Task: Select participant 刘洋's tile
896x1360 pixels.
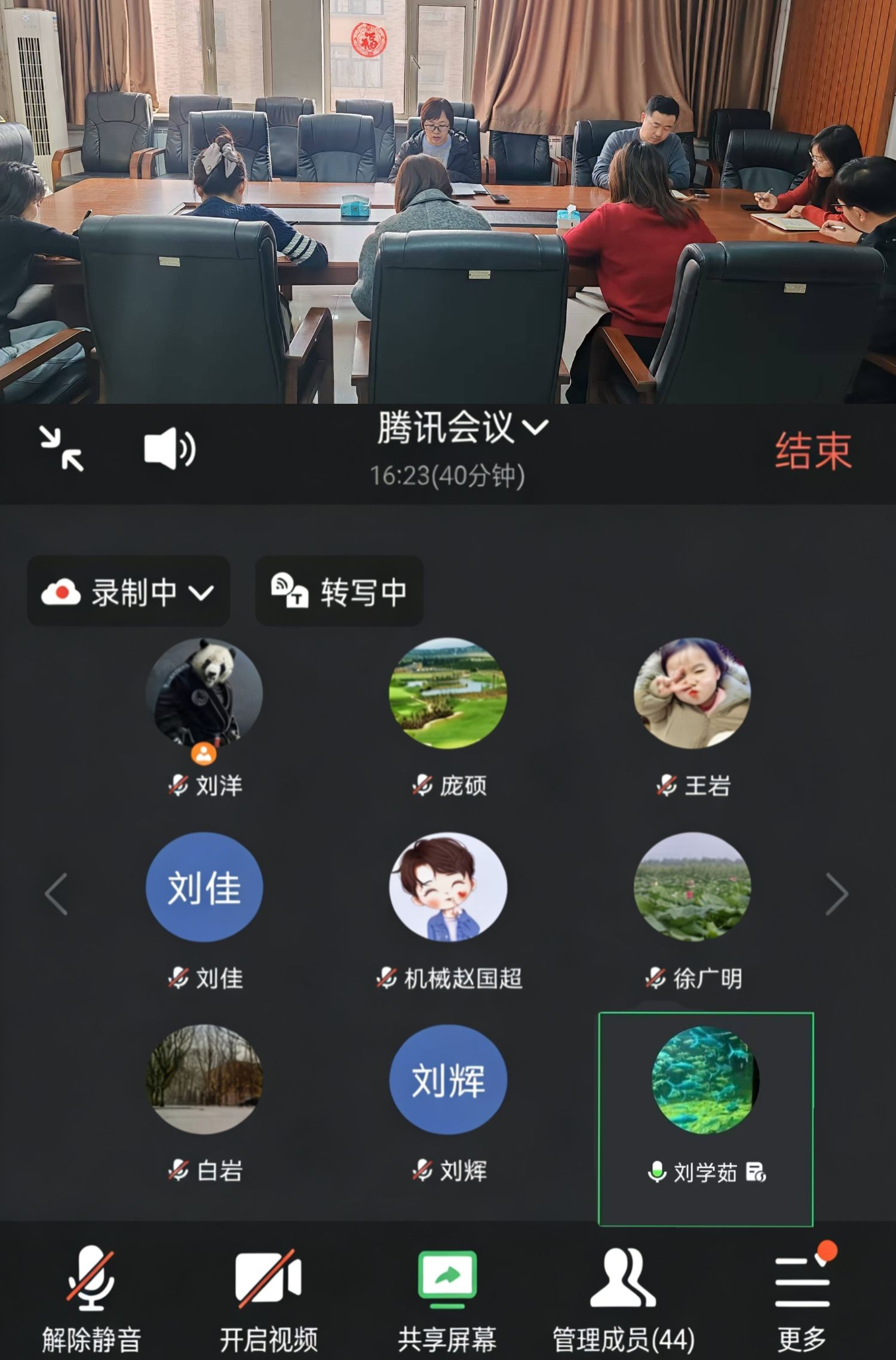Action: click(204, 695)
